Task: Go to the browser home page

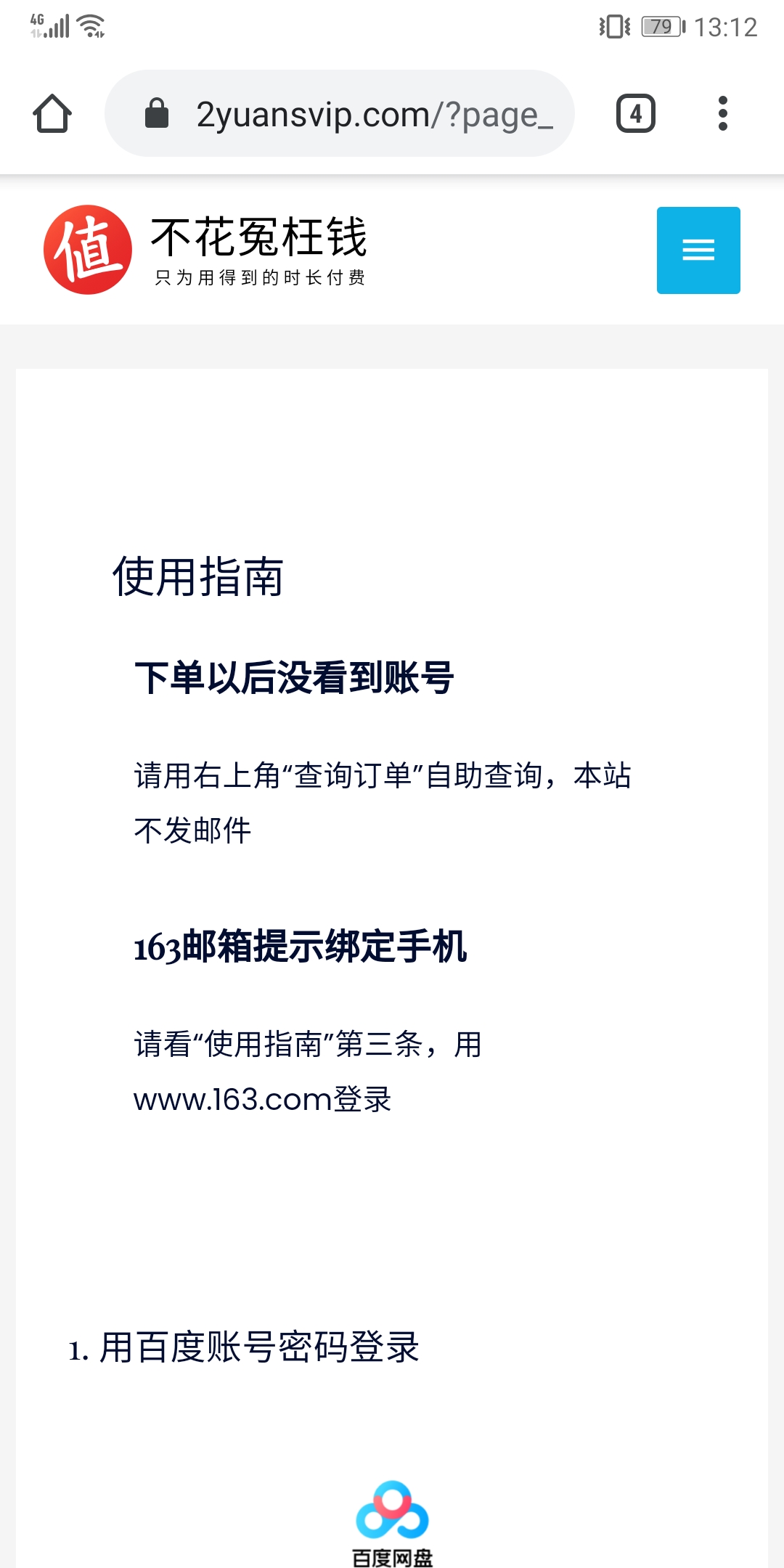Action: click(52, 114)
